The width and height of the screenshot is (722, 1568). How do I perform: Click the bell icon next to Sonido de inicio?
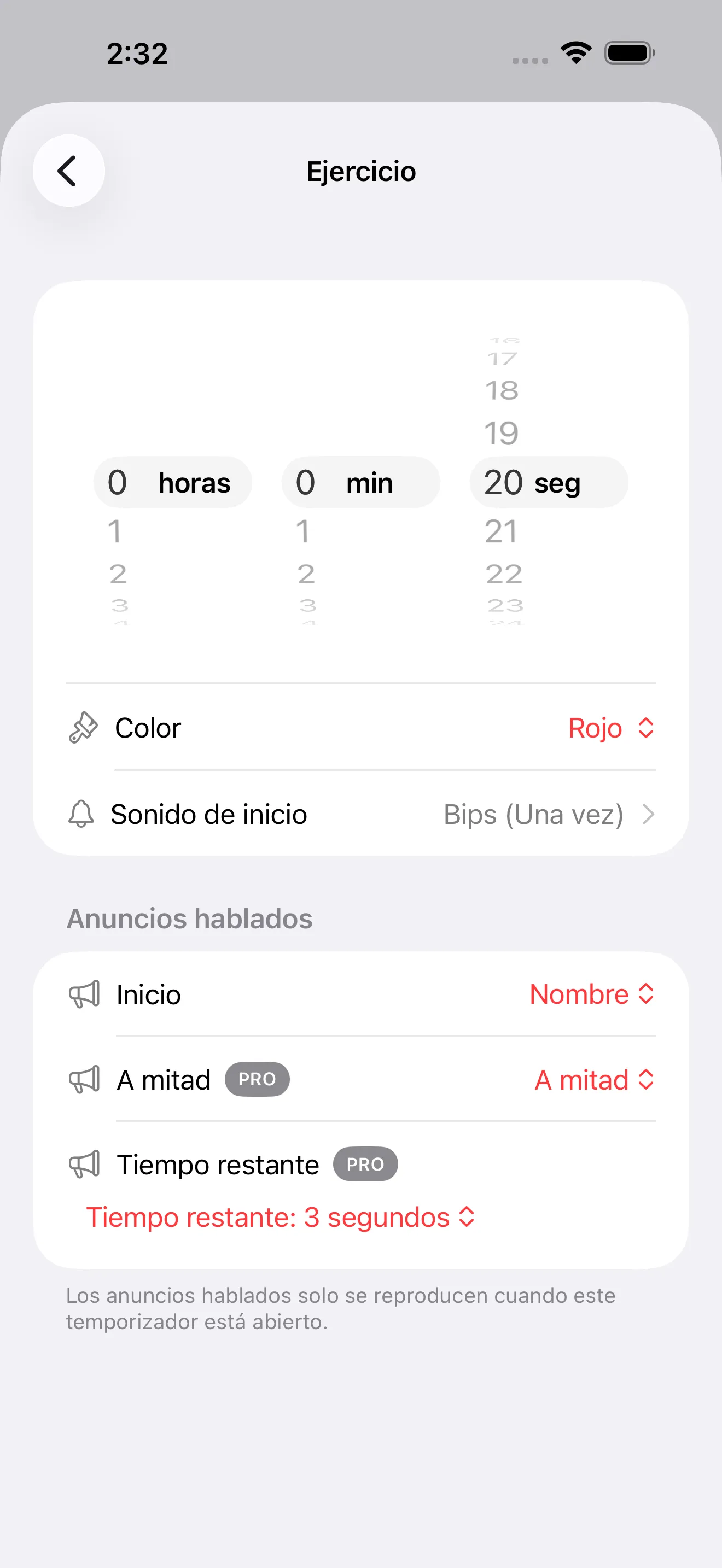(x=81, y=814)
